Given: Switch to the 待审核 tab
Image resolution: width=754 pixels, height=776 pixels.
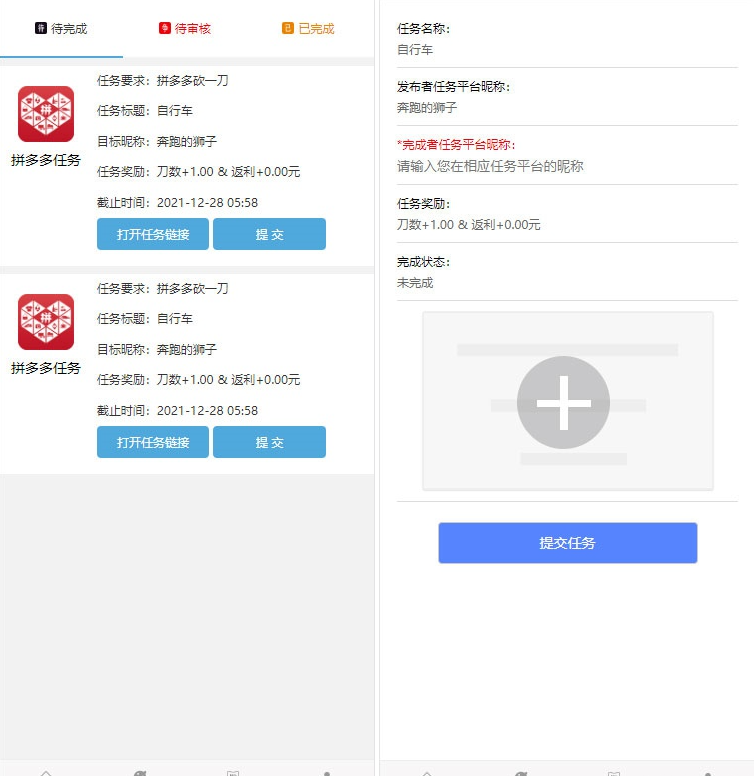Looking at the screenshot, I should [185, 29].
